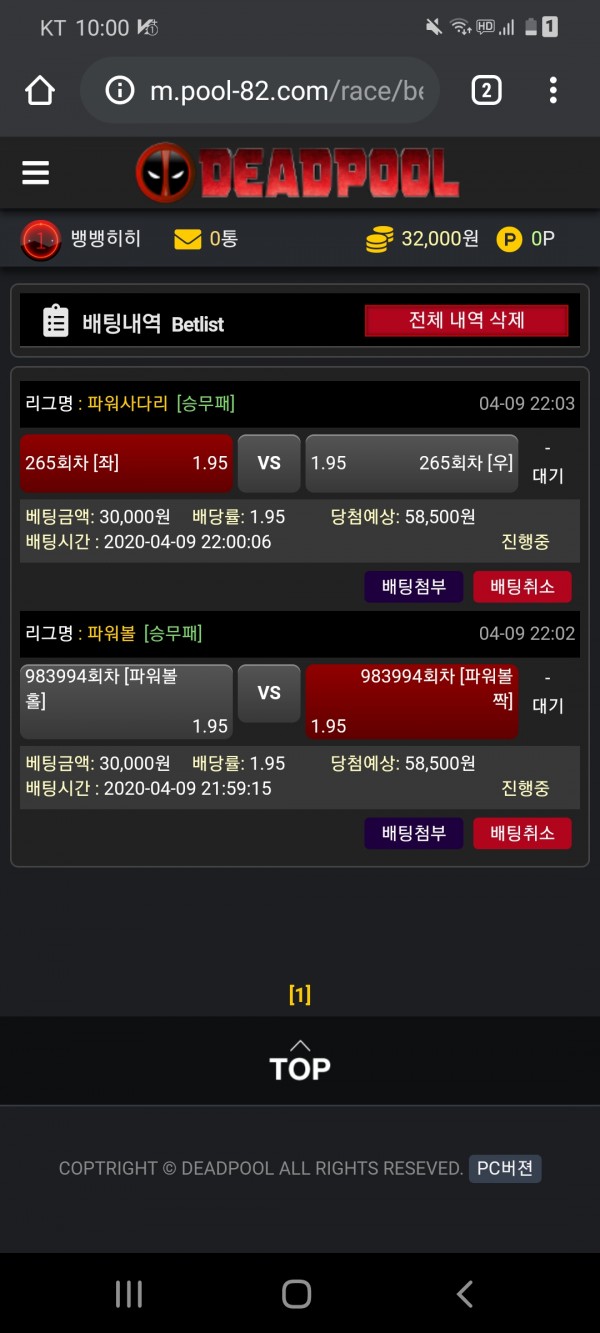This screenshot has width=600, height=1333.
Task: Switch to PC버전 desktop version
Action: pos(505,1168)
